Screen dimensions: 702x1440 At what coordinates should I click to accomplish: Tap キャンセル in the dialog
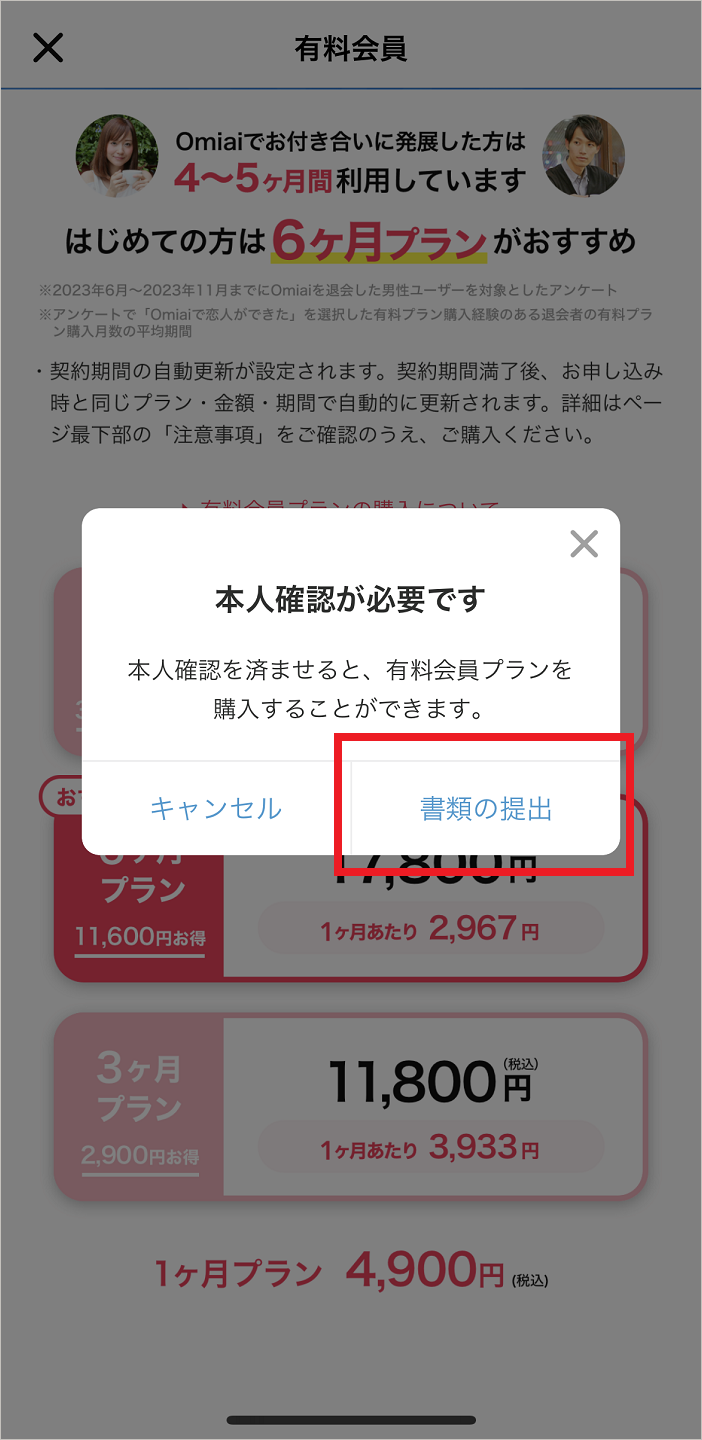216,809
